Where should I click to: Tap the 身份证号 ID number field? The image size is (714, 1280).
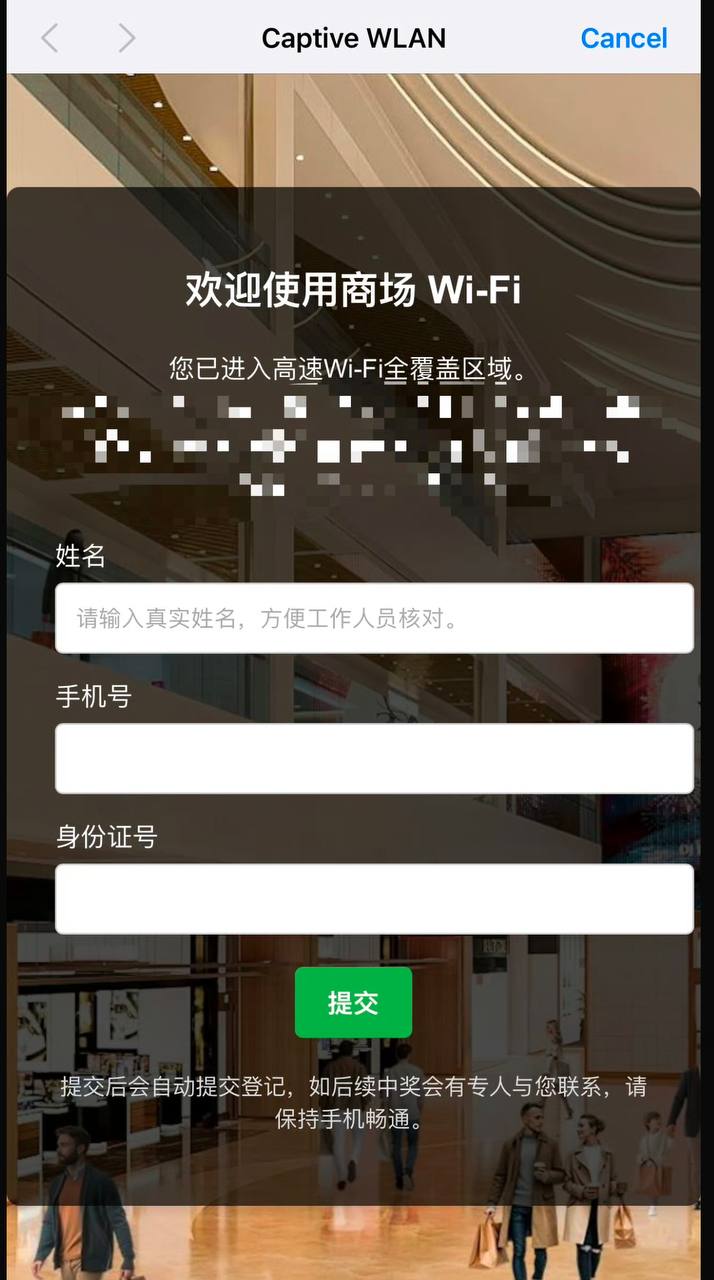click(x=374, y=898)
